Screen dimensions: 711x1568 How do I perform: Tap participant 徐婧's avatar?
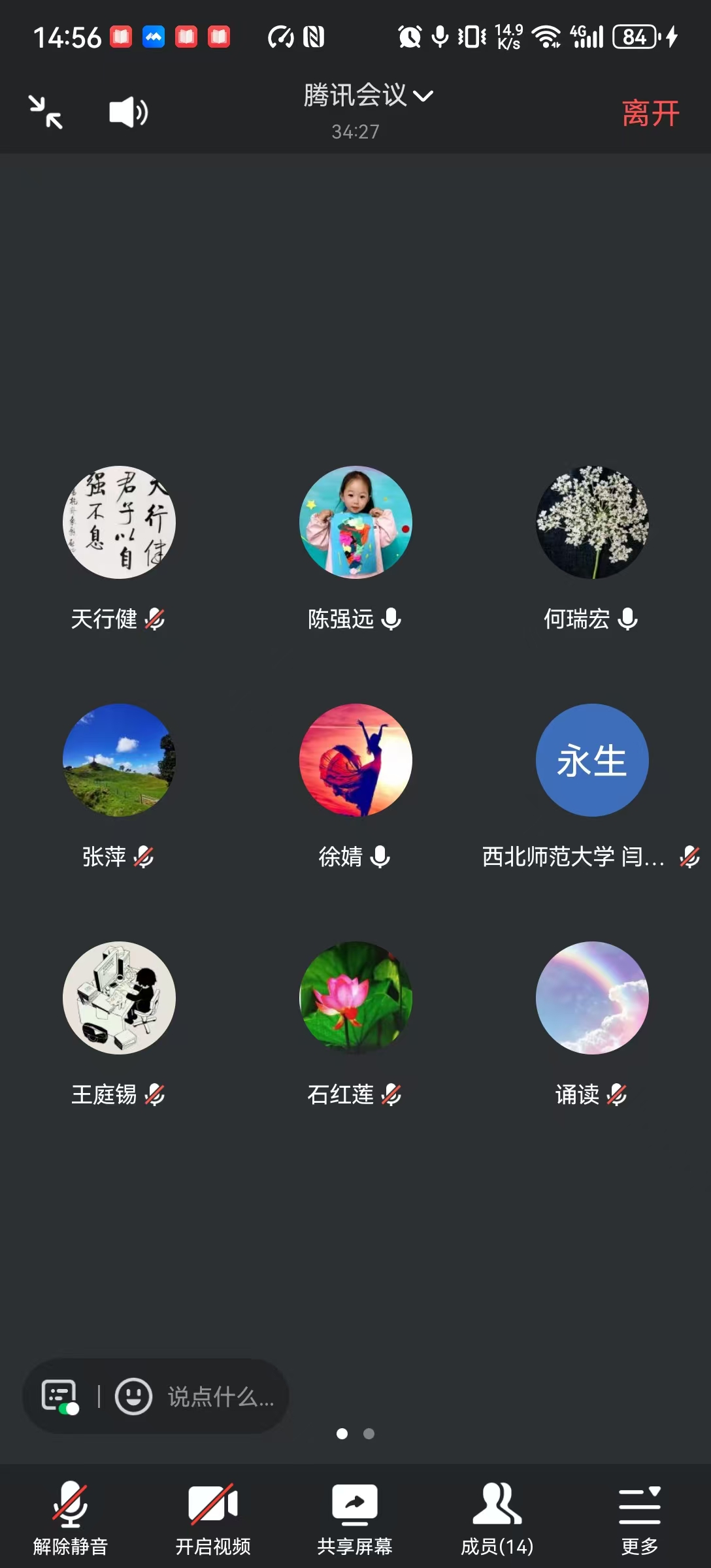click(x=355, y=760)
